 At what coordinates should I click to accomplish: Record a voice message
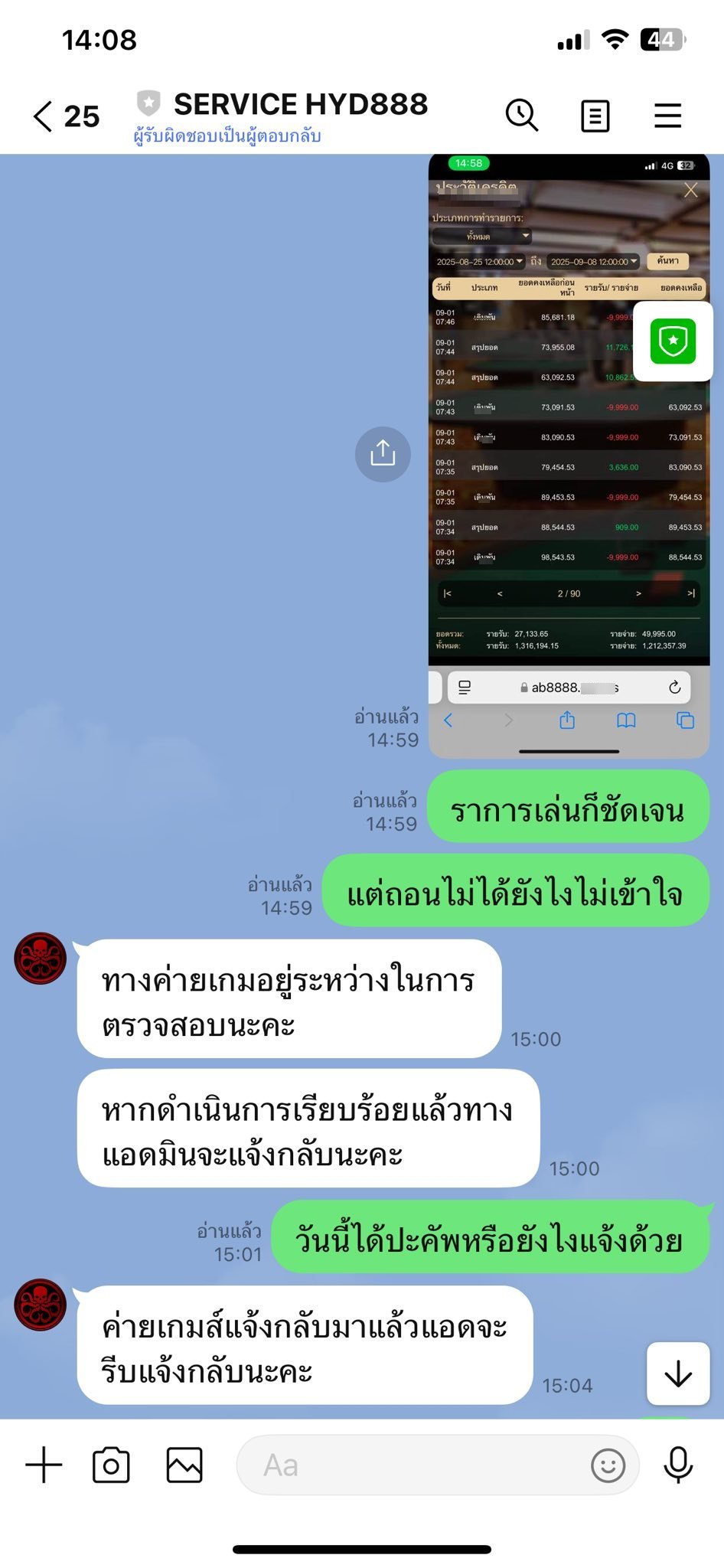pyautogui.click(x=678, y=1465)
